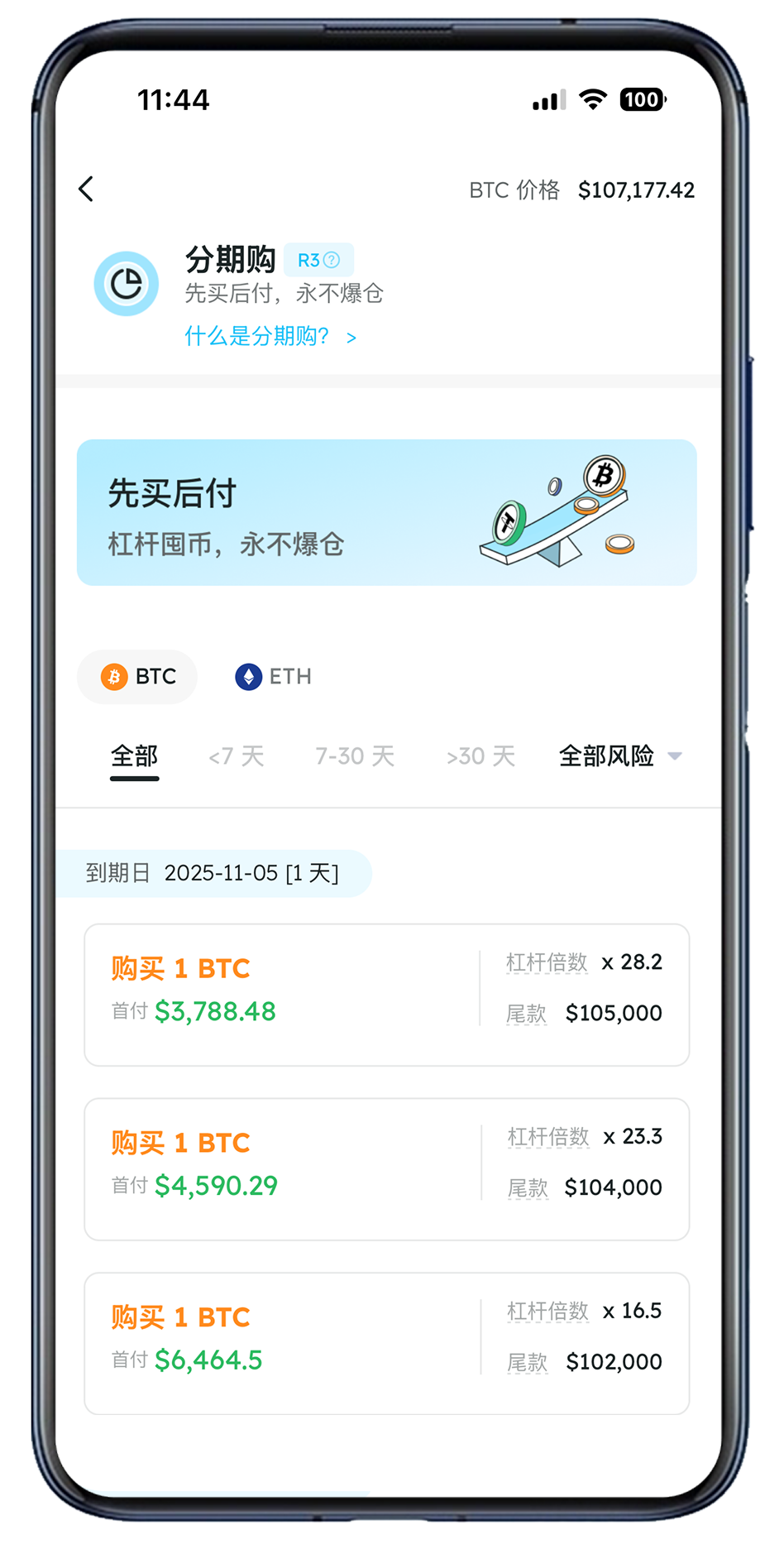Expand the 全部风险 dropdown

620,756
